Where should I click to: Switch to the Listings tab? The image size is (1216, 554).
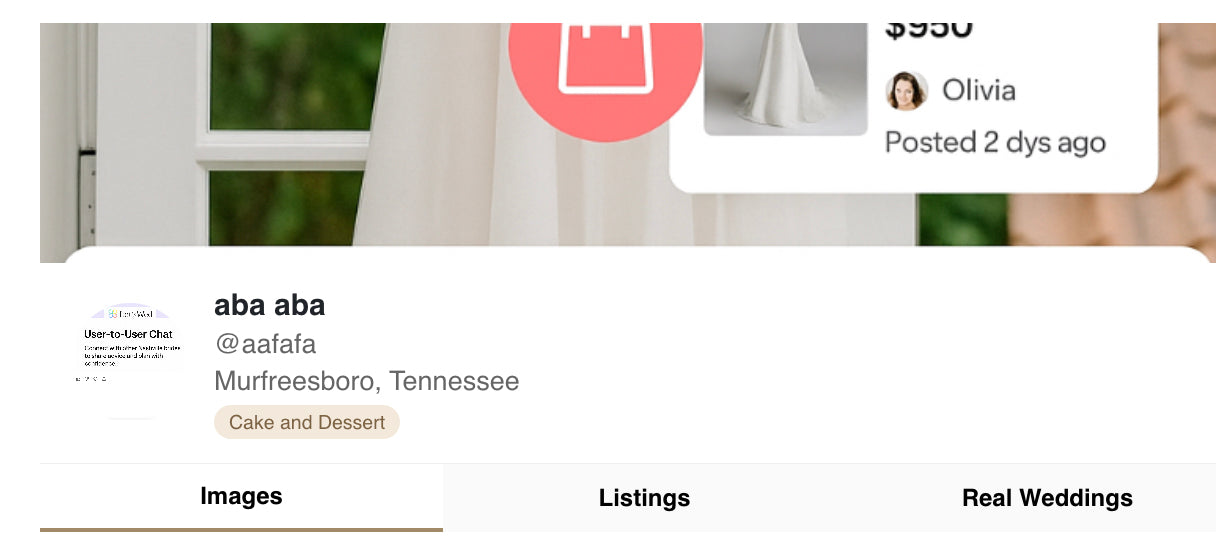[x=644, y=498]
